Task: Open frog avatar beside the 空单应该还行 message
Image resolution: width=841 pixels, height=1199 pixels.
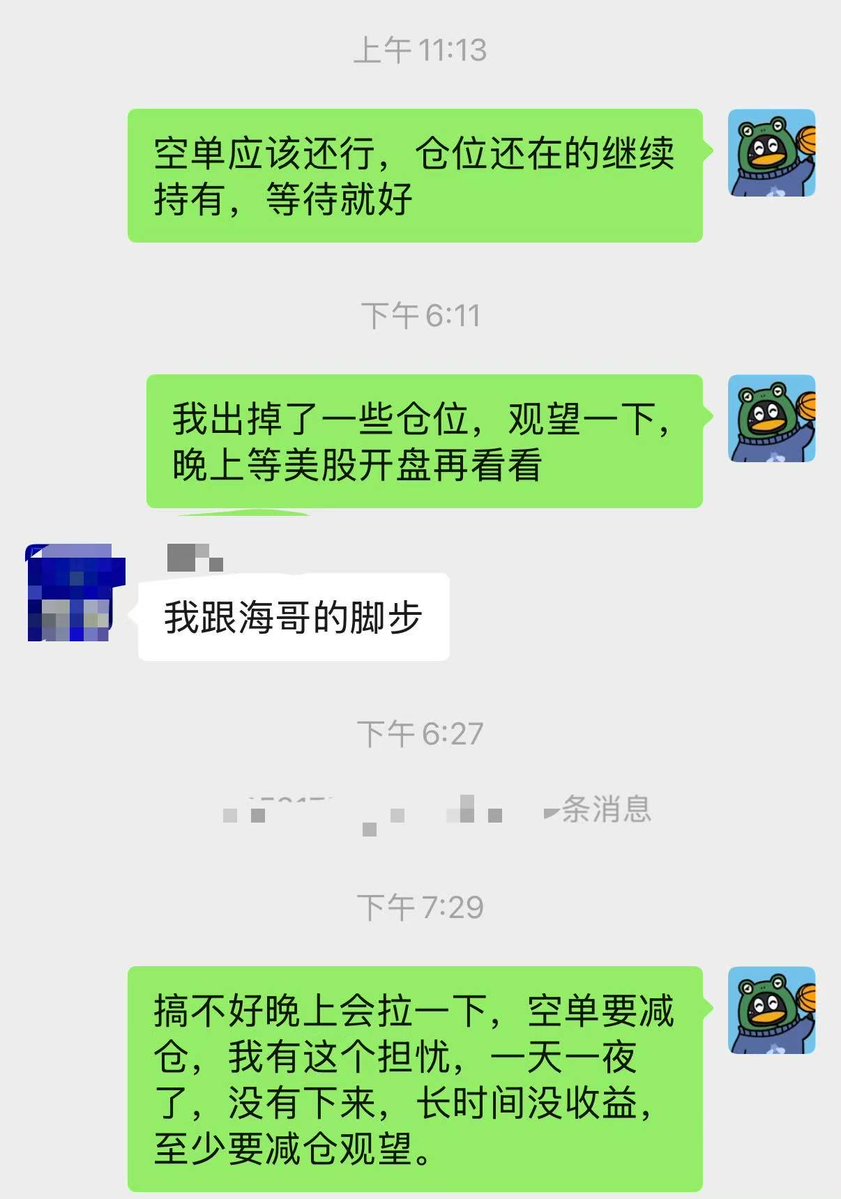Action: pyautogui.click(x=771, y=153)
